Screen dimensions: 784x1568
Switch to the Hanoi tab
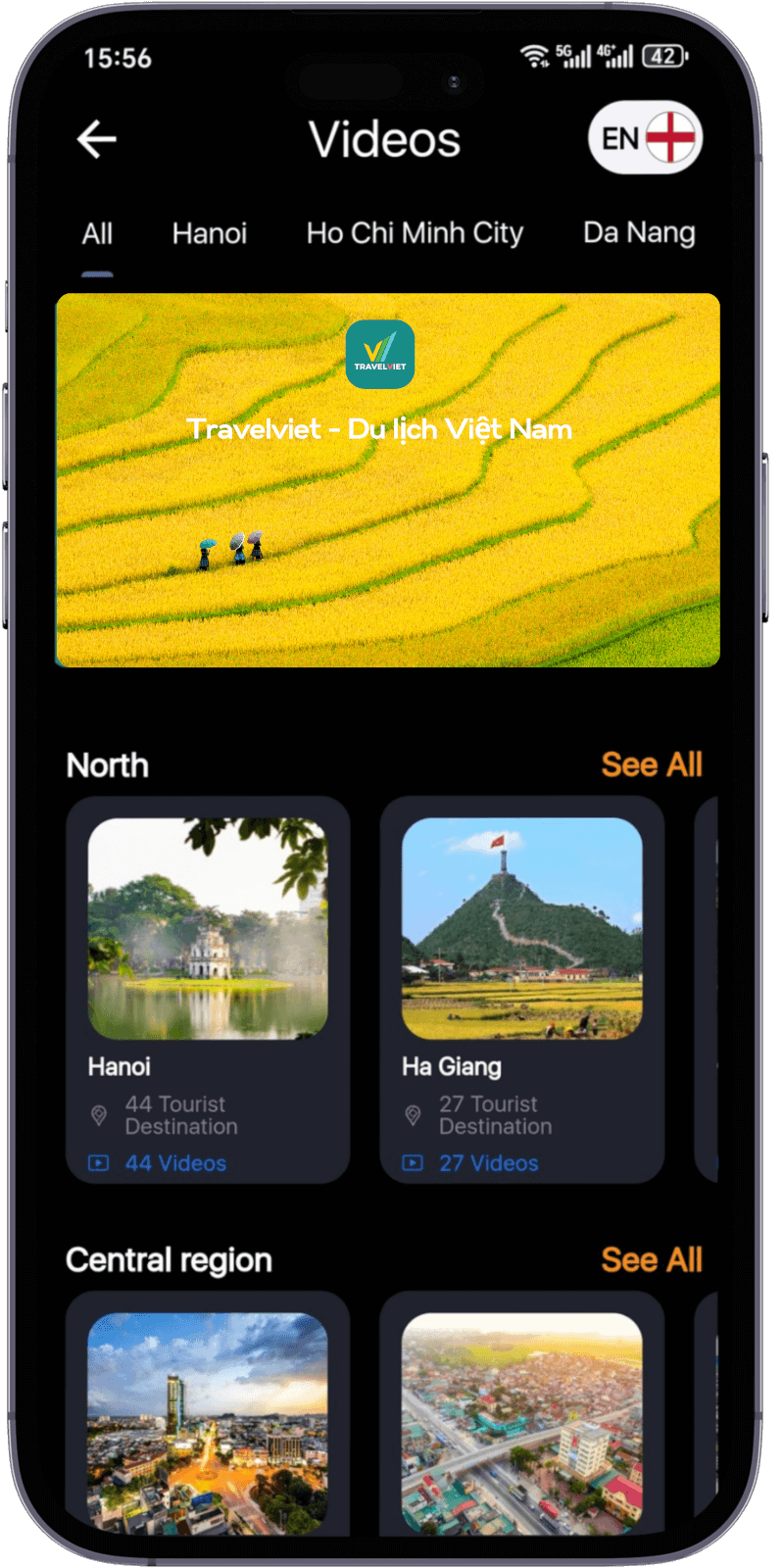click(210, 233)
